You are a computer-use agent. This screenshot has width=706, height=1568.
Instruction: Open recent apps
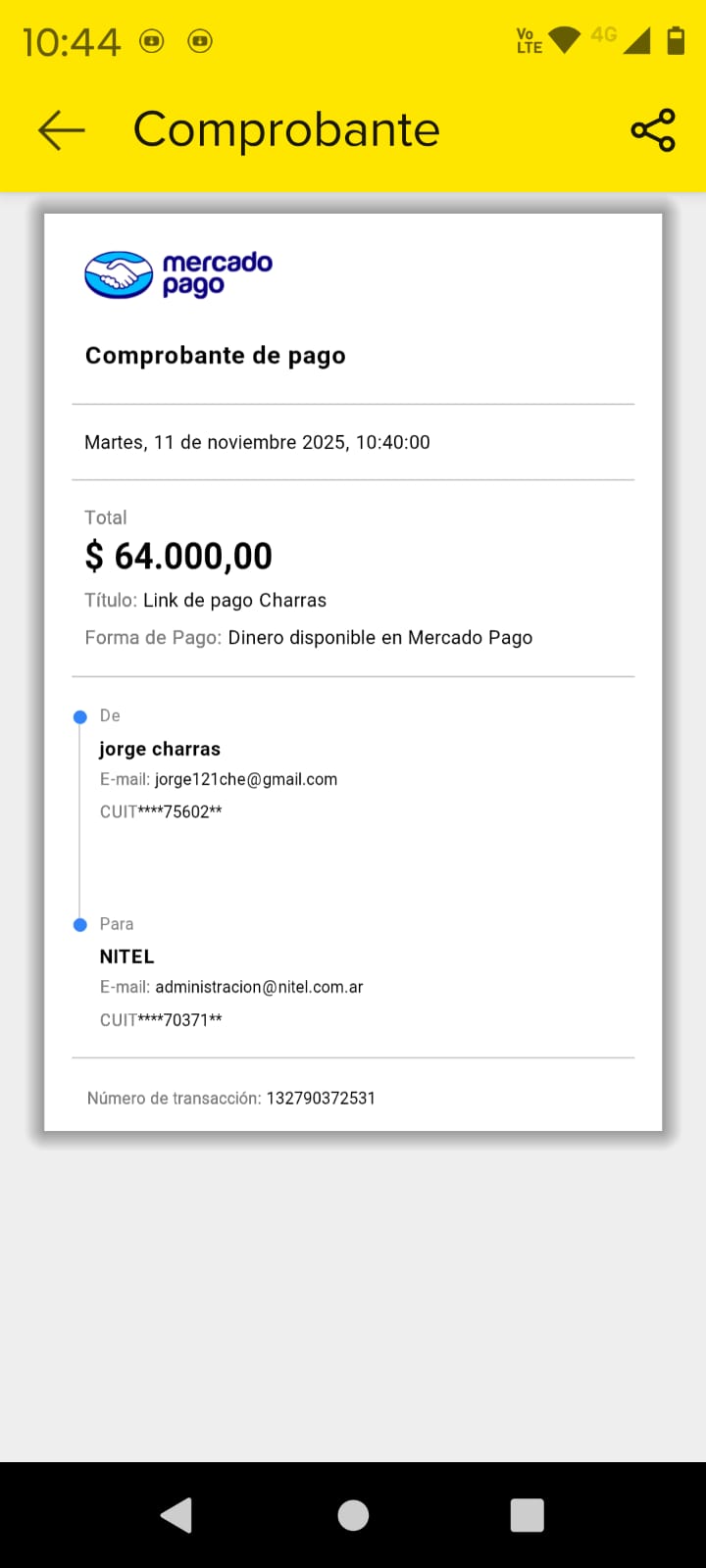pyautogui.click(x=527, y=1515)
